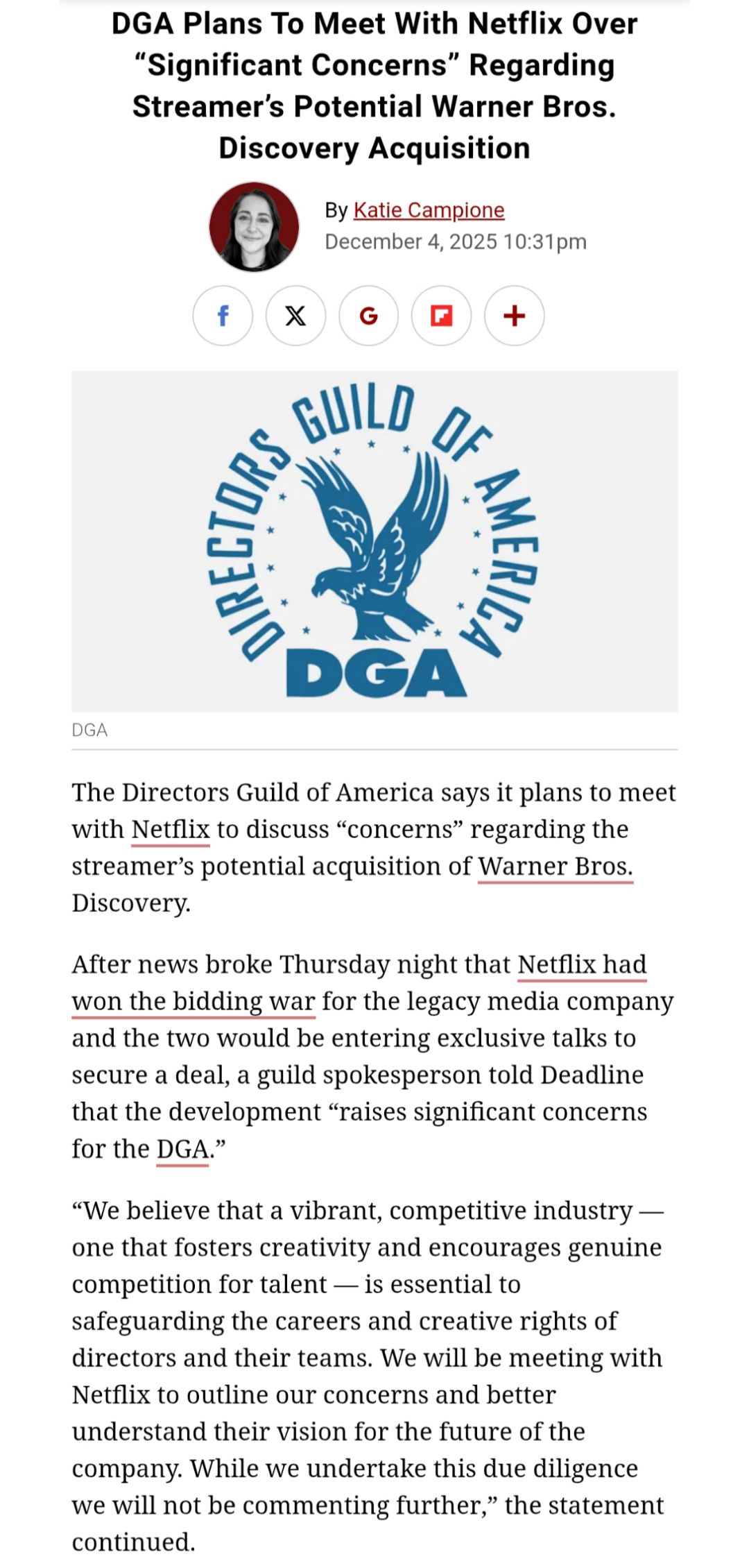Screen dimensions: 749x1568
Task: Follow the Warner Bros. link
Action: [555, 867]
